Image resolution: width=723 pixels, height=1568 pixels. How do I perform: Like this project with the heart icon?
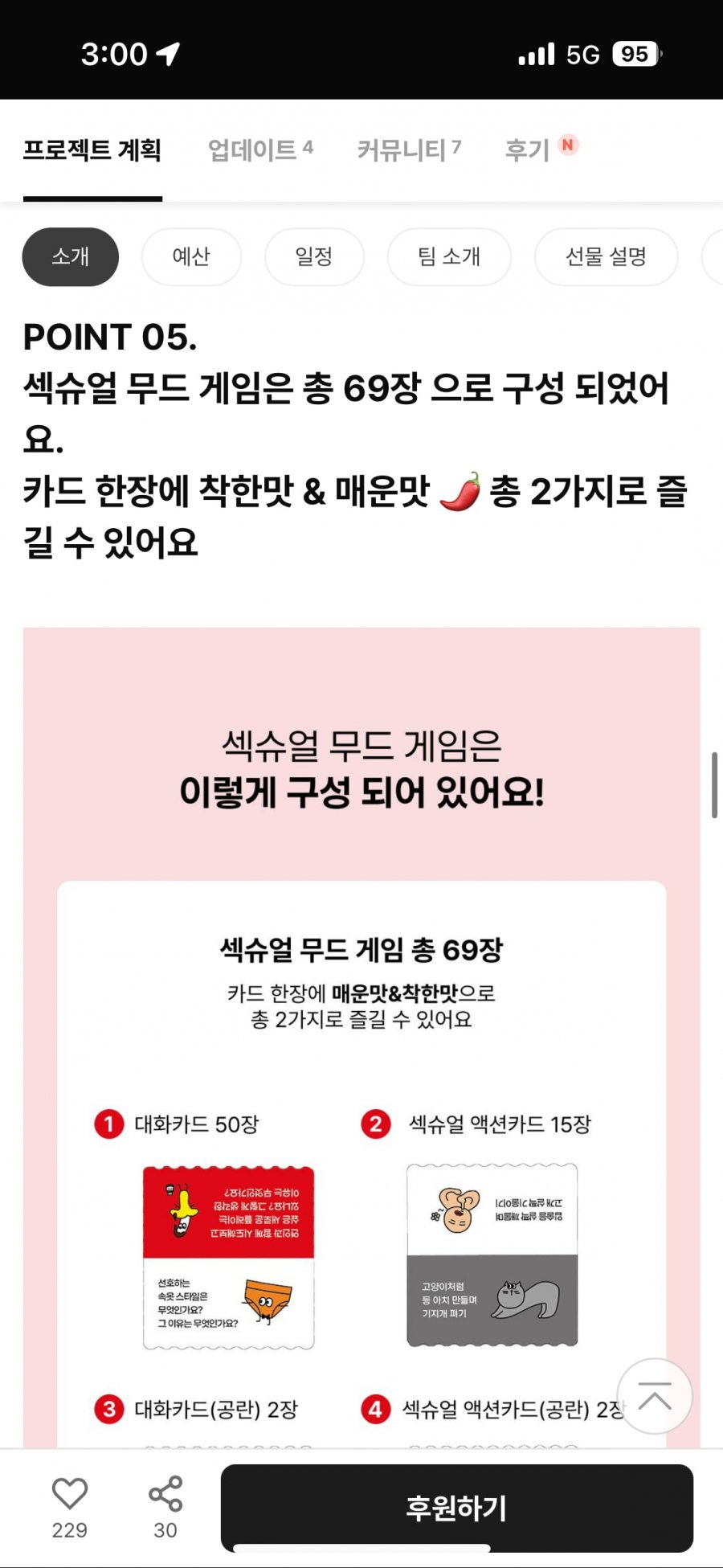(x=70, y=1495)
